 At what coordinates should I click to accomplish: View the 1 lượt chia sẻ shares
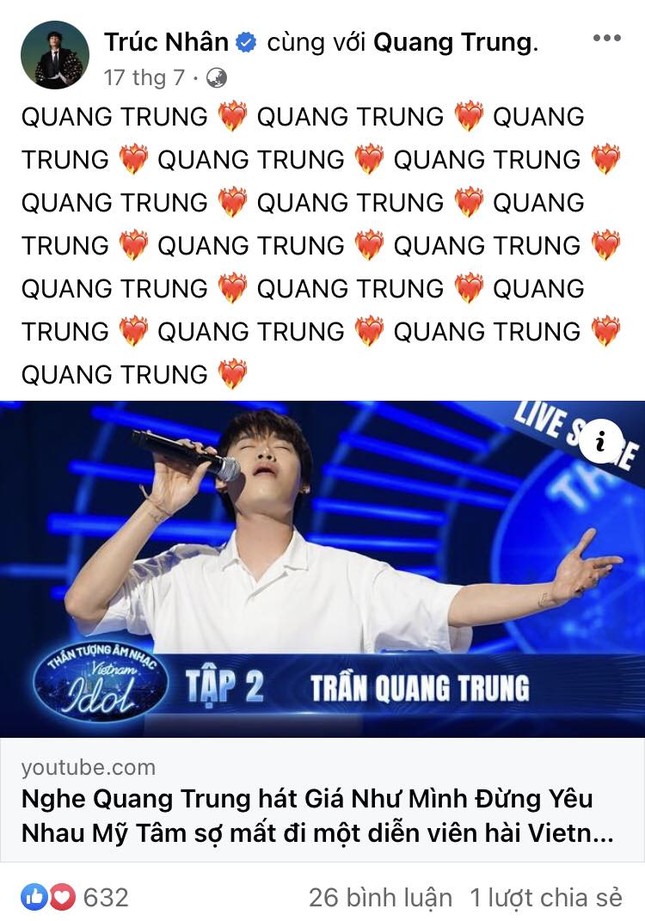tap(546, 897)
